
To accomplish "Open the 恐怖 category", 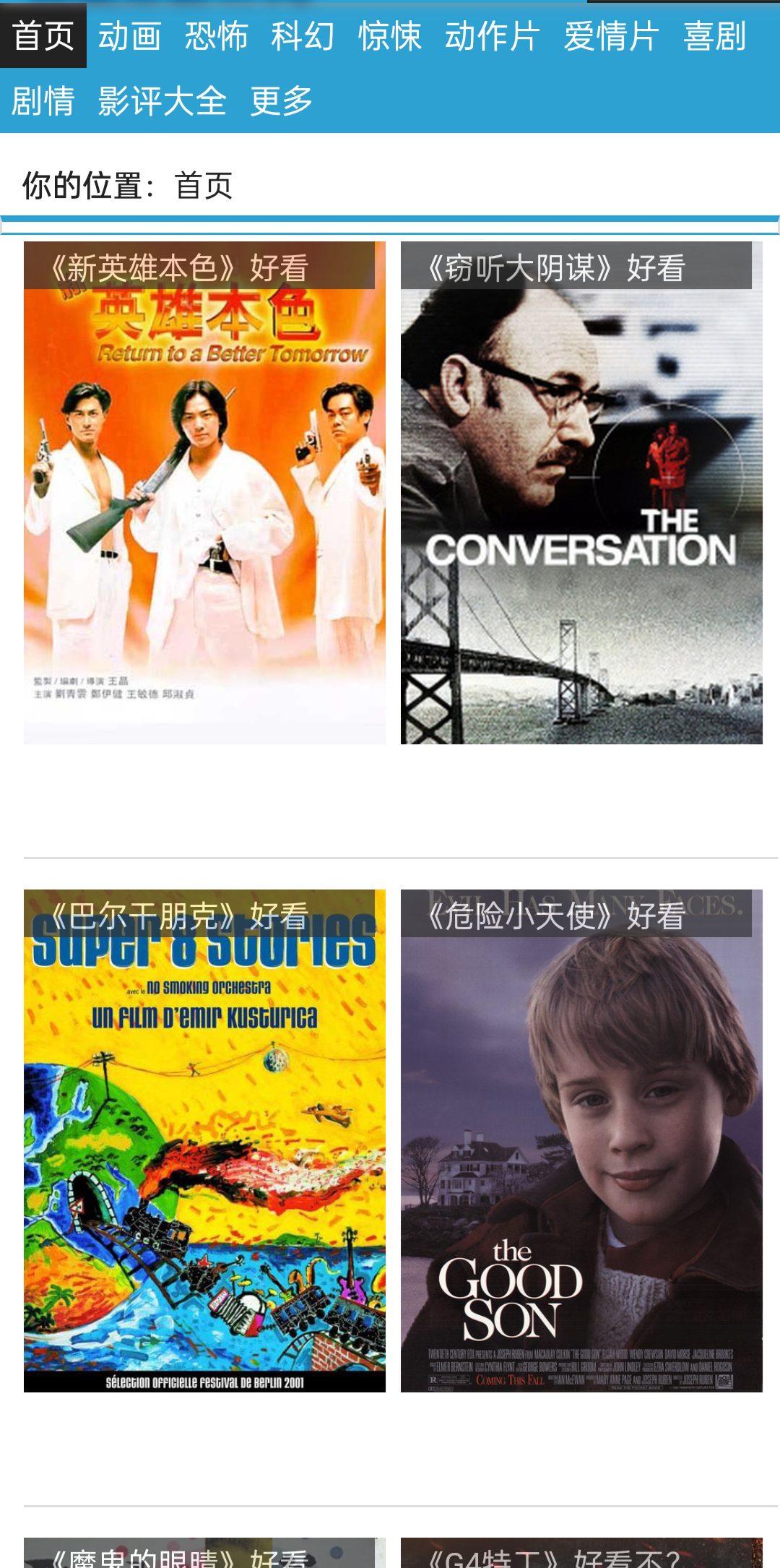I will pos(217,36).
